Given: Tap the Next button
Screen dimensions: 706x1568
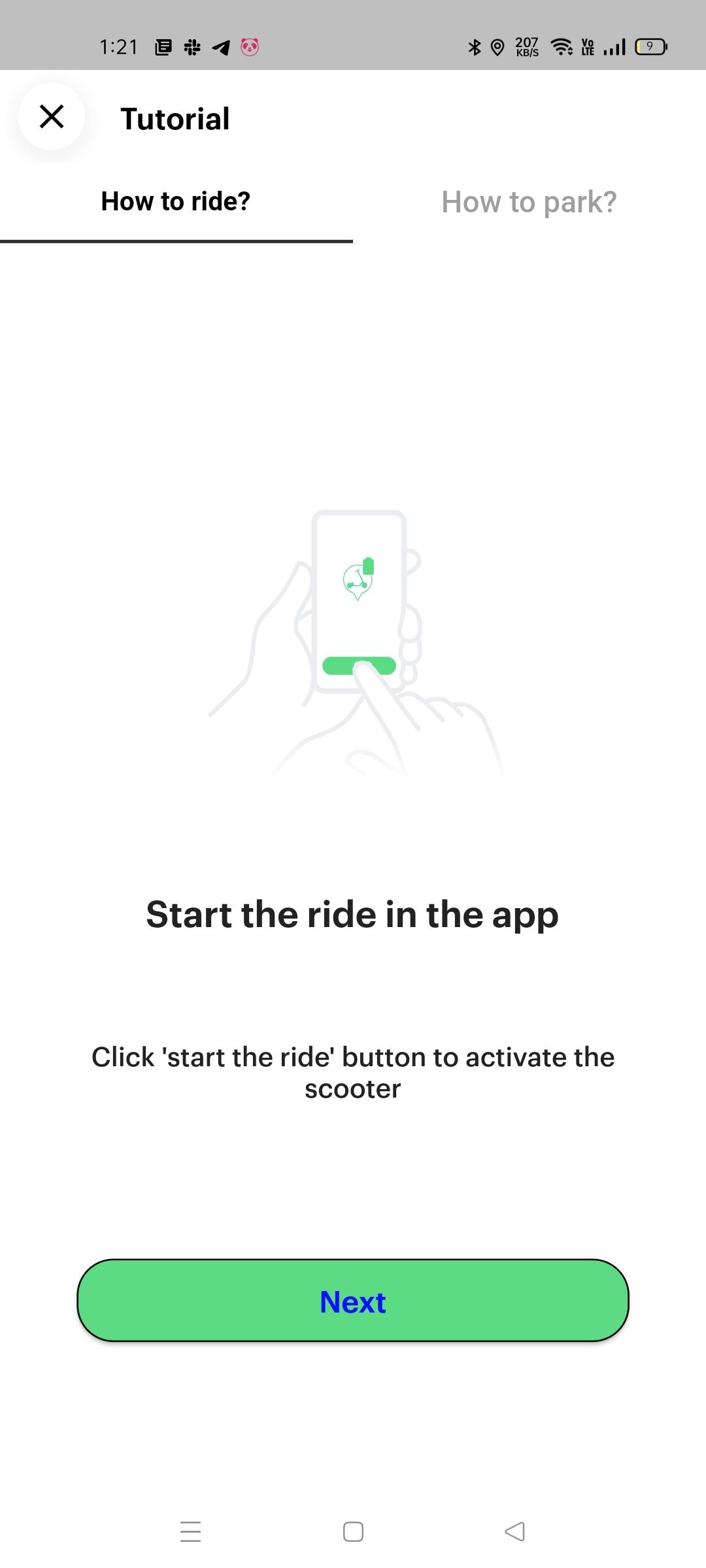Looking at the screenshot, I should pyautogui.click(x=353, y=1301).
